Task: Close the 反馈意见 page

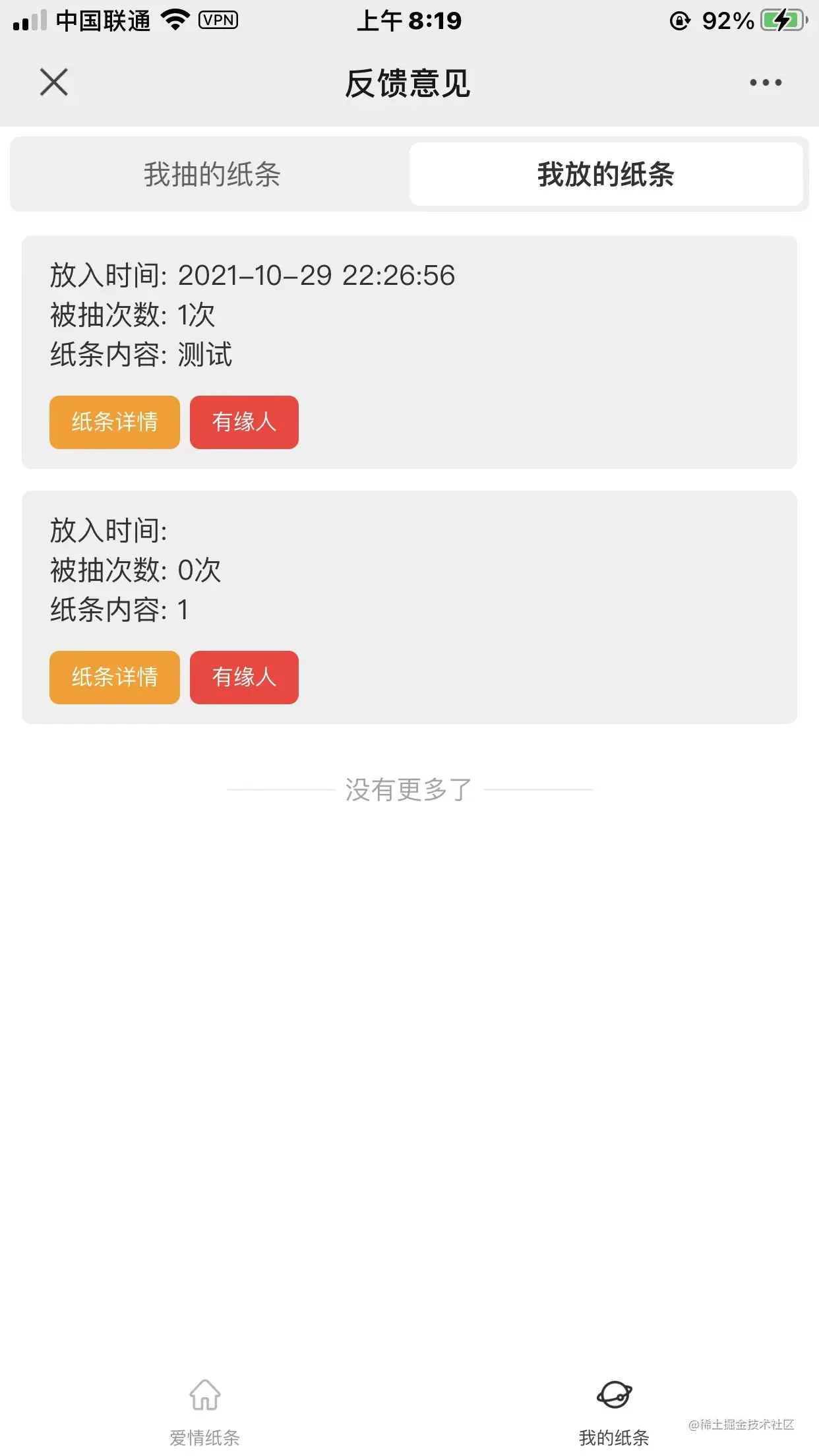Action: [54, 82]
